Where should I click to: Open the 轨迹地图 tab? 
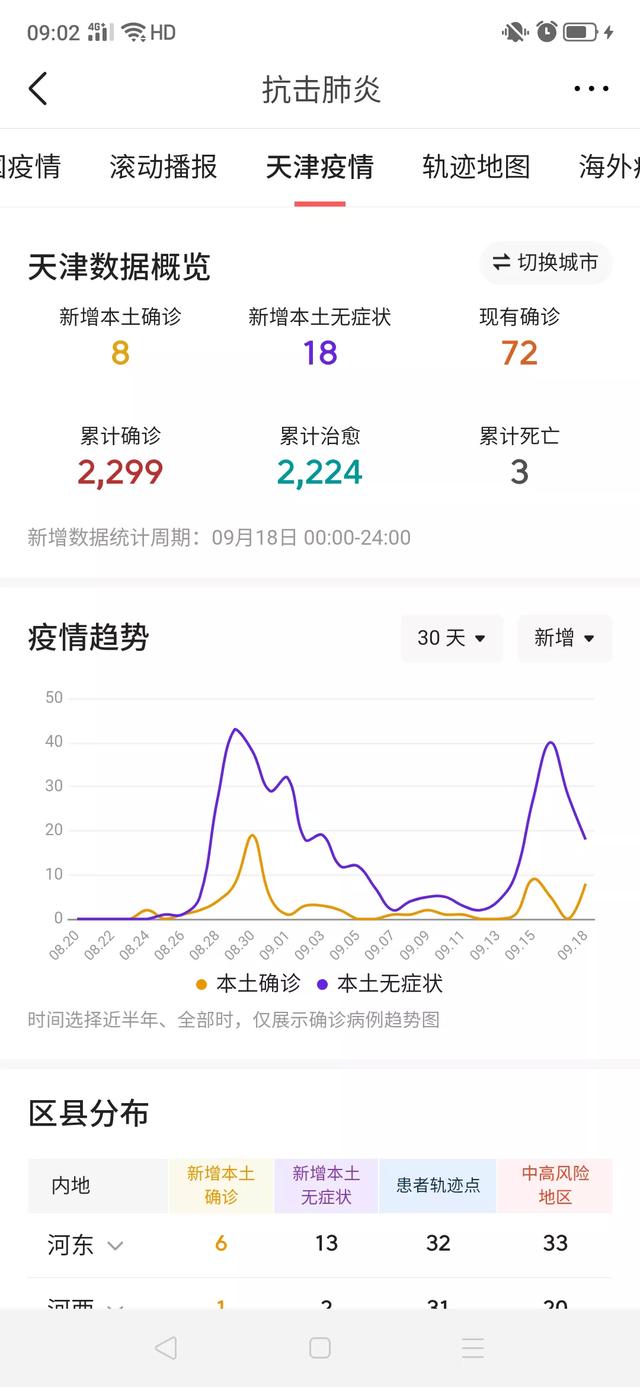coord(476,167)
